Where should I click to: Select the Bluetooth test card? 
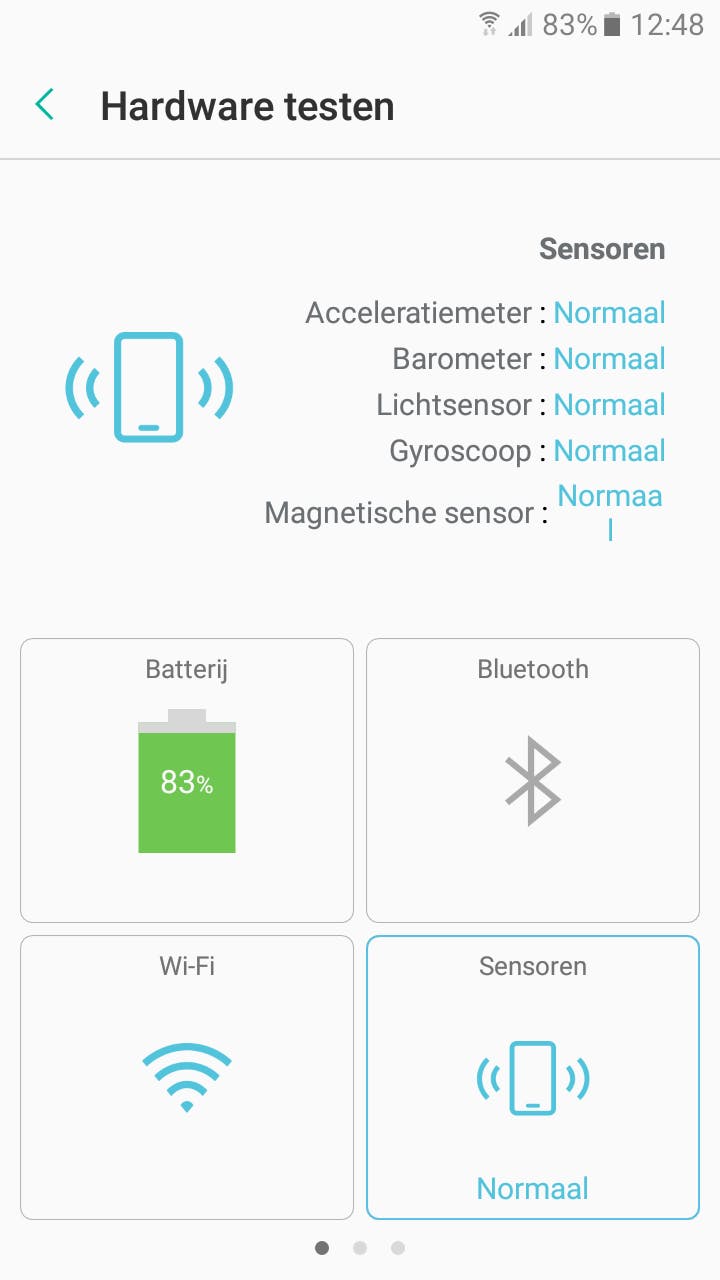click(x=533, y=780)
